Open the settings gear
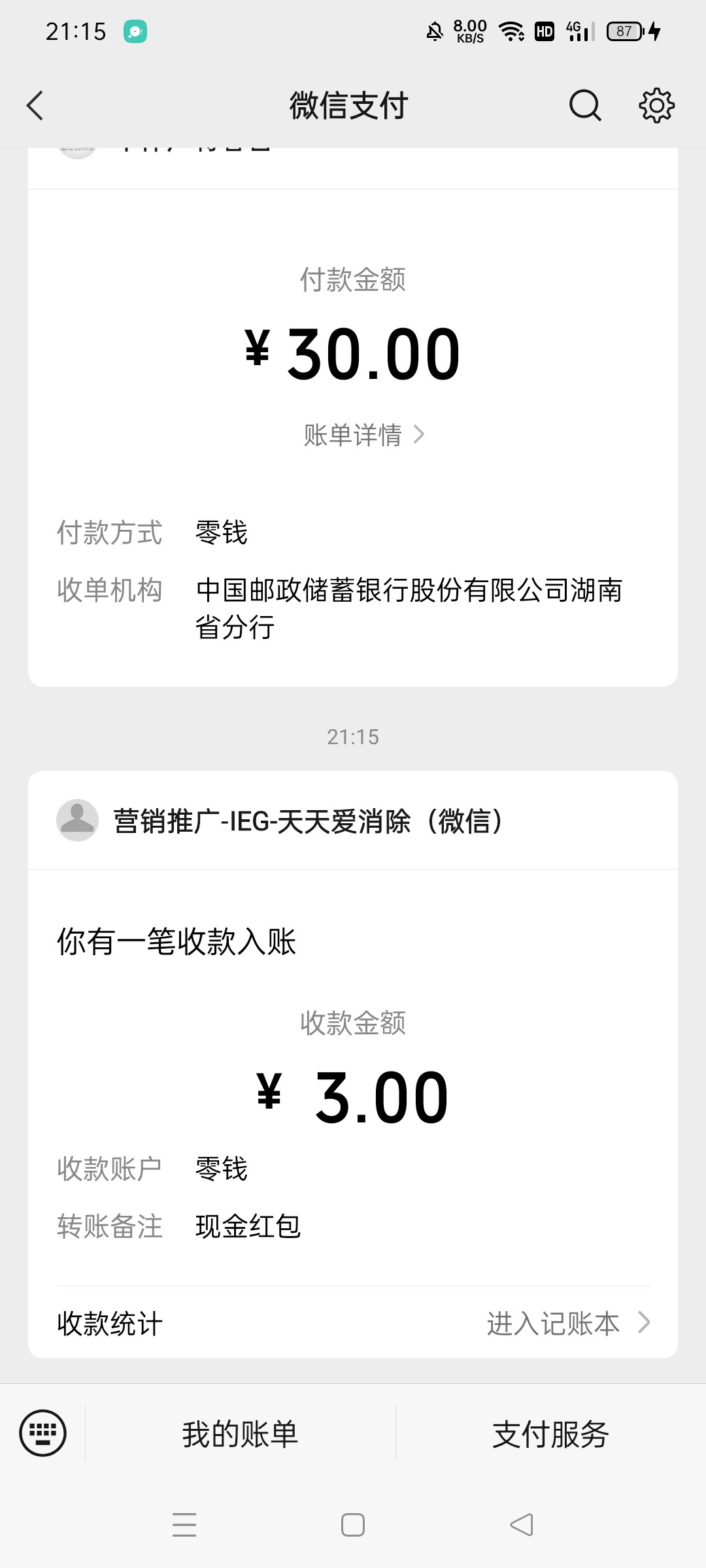This screenshot has width=706, height=1568. (656, 106)
